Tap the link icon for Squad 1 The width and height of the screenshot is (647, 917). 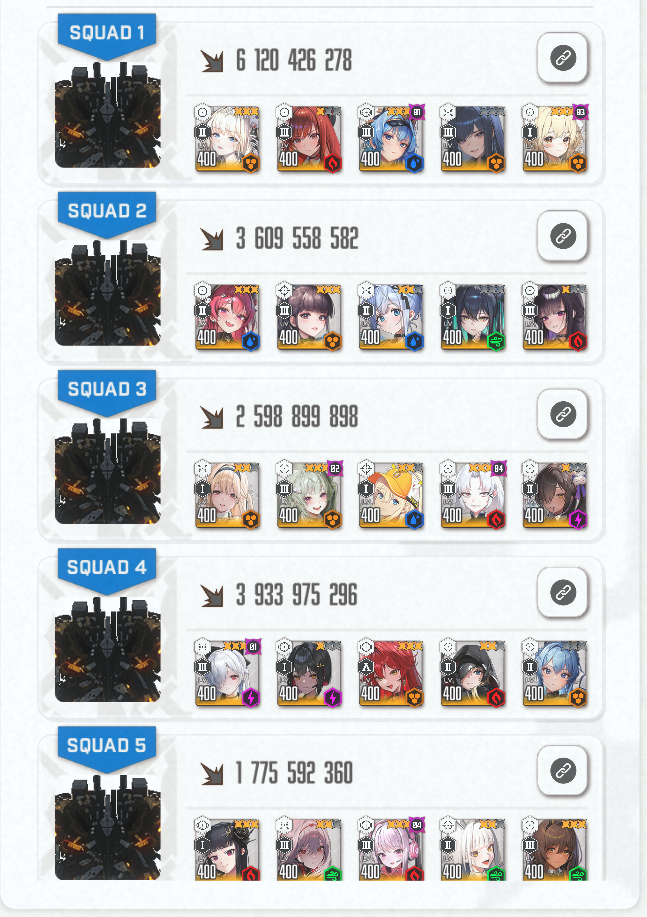click(x=563, y=58)
